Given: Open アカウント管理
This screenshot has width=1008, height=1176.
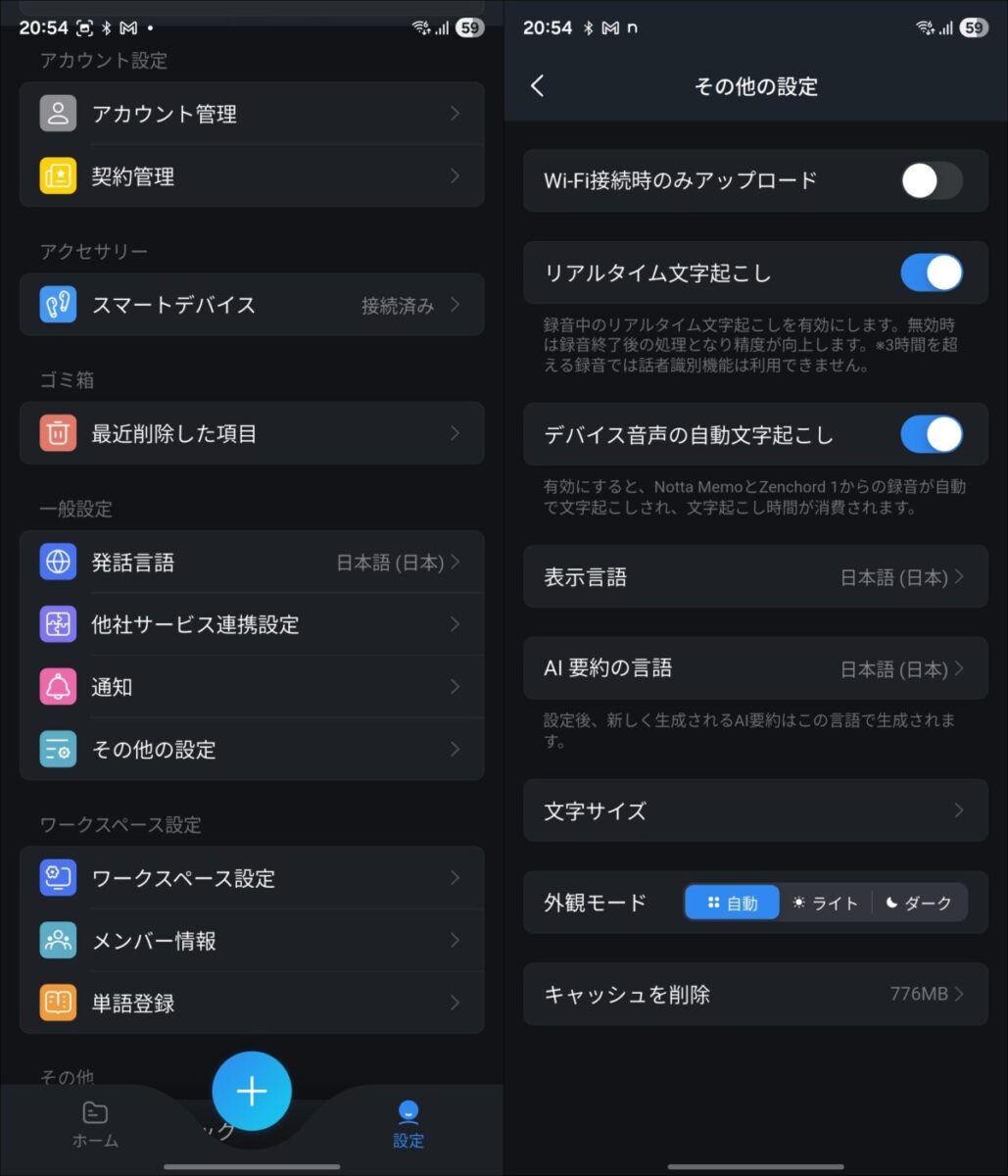Looking at the screenshot, I should 252,114.
